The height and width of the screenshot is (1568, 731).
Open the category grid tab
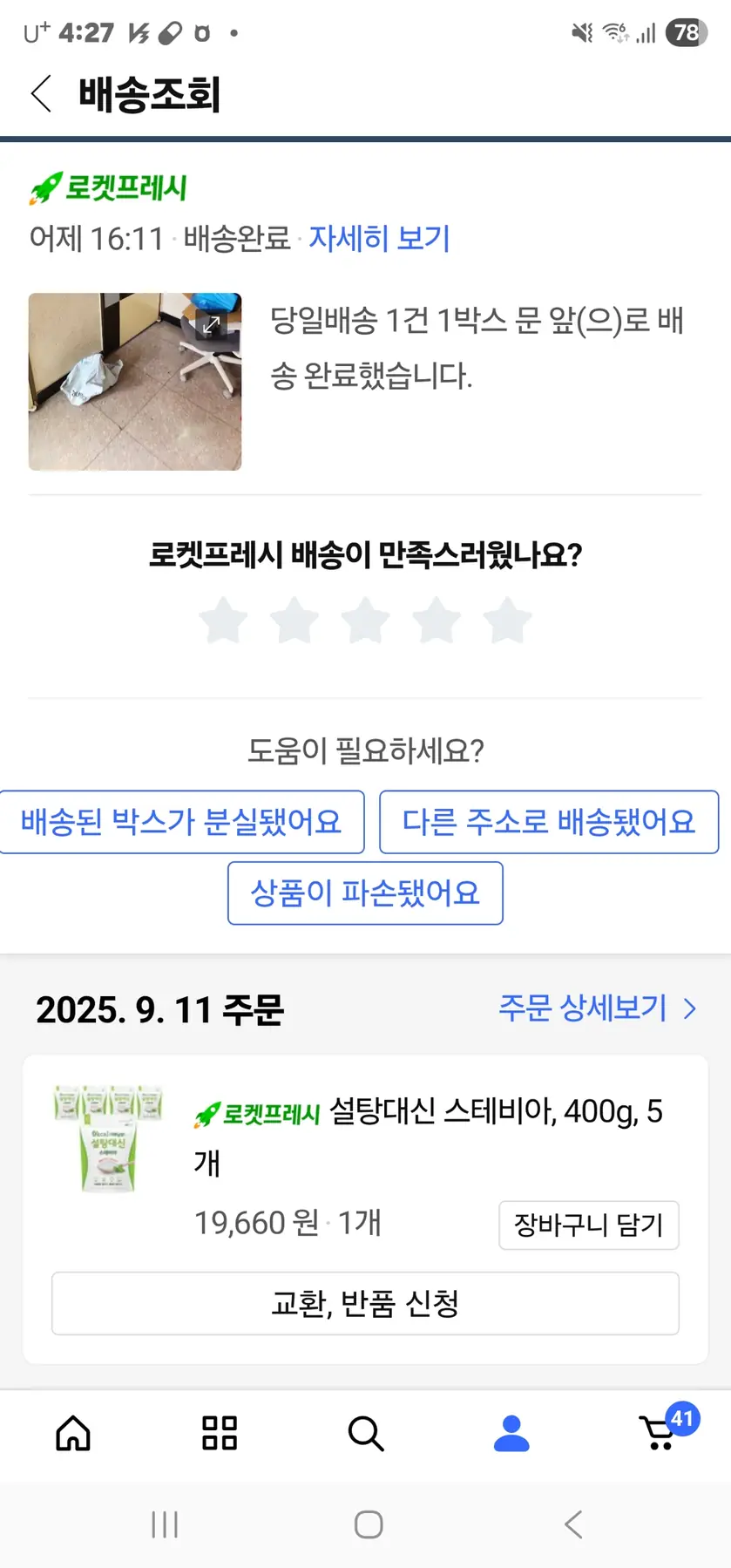pos(220,1433)
